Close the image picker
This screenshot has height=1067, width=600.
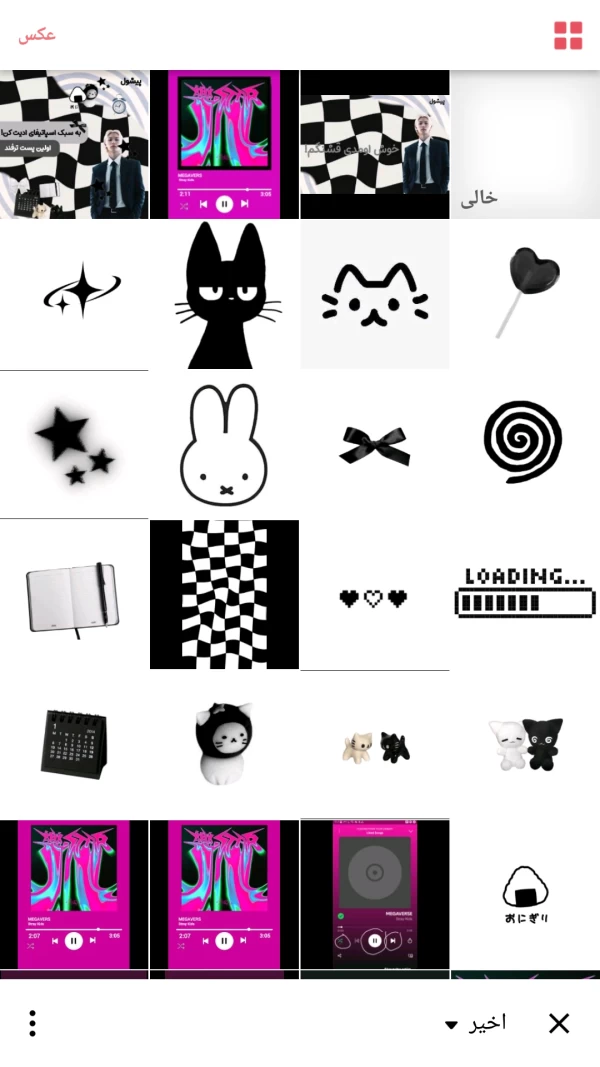[559, 1023]
